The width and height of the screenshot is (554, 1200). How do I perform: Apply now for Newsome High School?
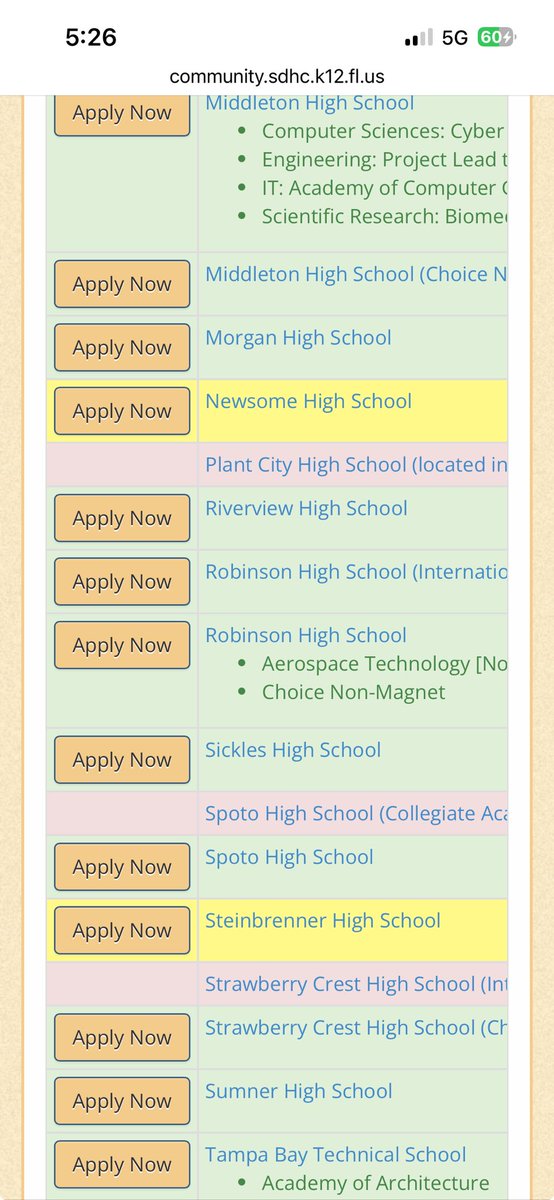pos(122,411)
